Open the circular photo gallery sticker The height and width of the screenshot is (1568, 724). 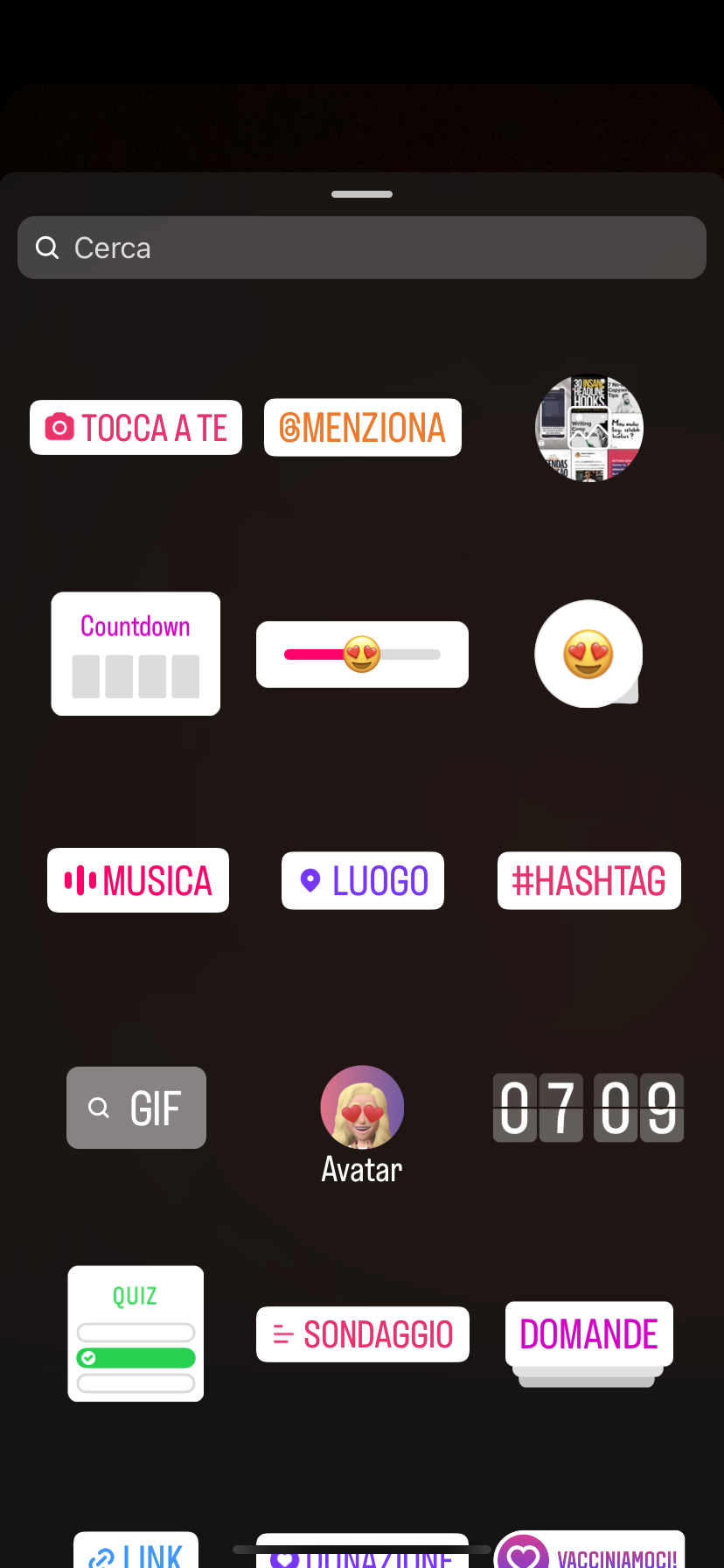point(588,428)
